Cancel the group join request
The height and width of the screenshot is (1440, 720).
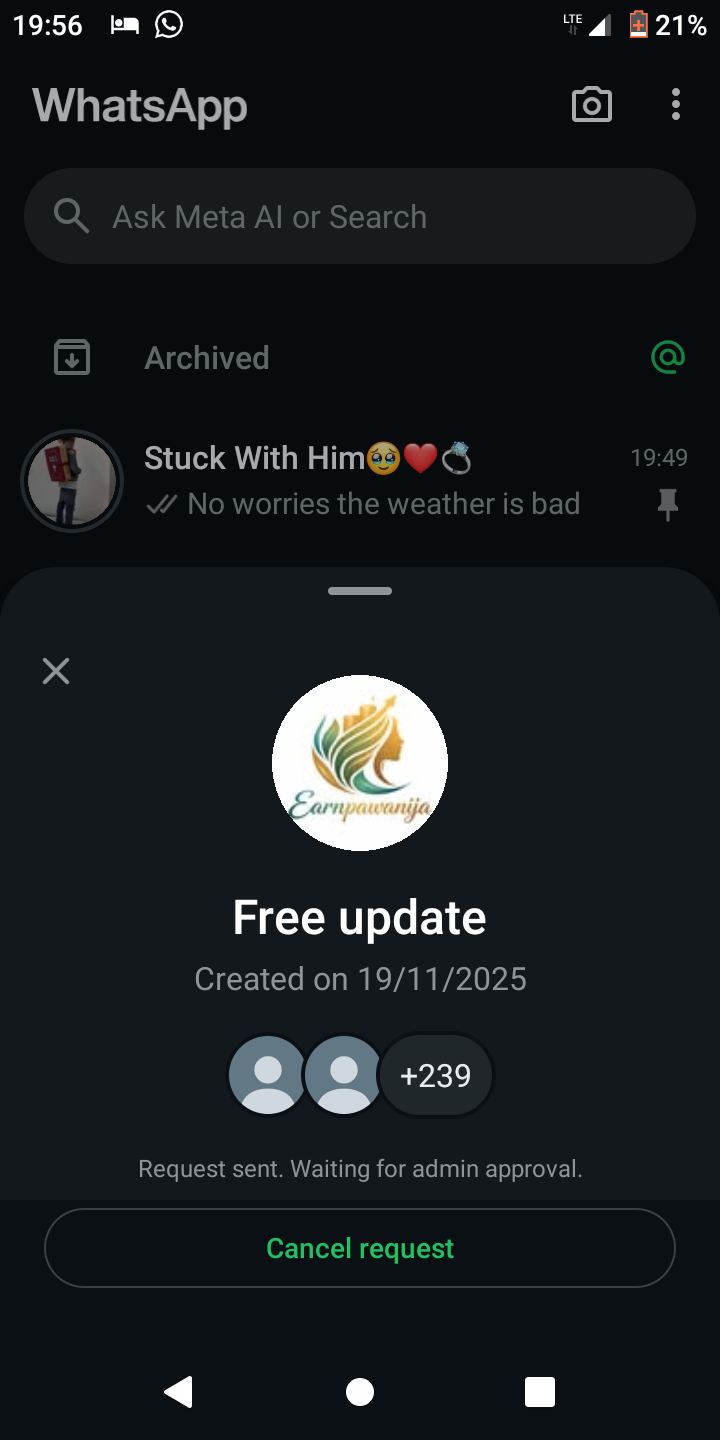point(360,1248)
